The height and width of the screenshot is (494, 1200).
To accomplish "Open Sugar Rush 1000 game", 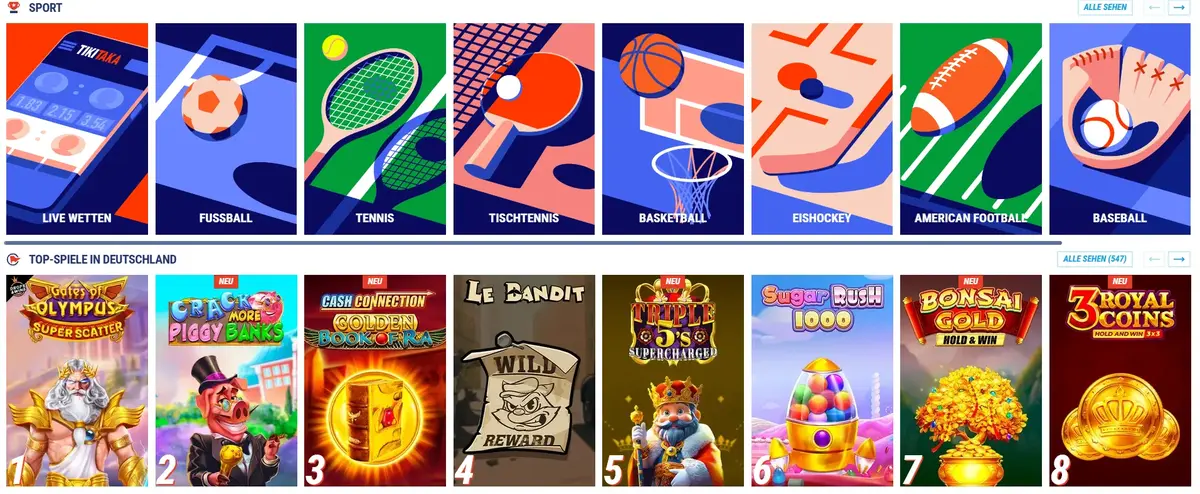I will coord(822,380).
